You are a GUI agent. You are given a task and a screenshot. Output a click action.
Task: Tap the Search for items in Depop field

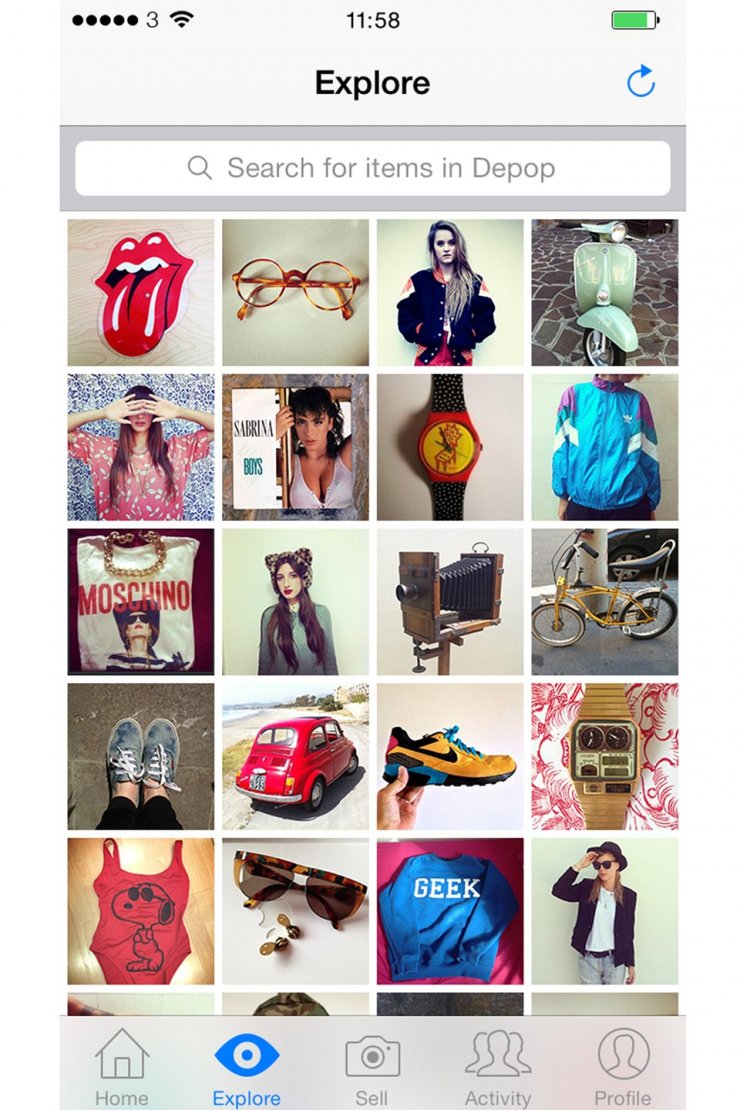coord(370,168)
